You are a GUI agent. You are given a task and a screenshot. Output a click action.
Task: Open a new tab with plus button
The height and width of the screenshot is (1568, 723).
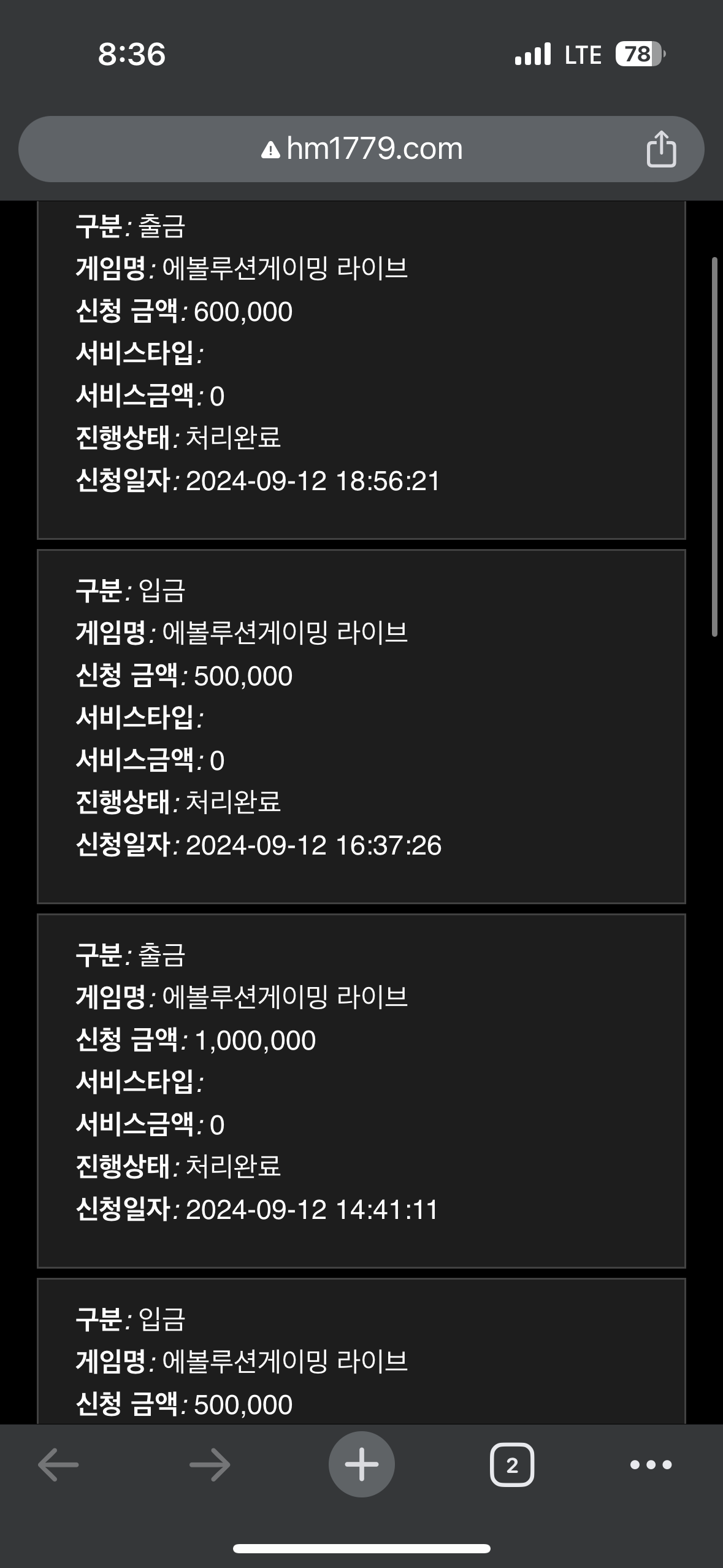[361, 1464]
